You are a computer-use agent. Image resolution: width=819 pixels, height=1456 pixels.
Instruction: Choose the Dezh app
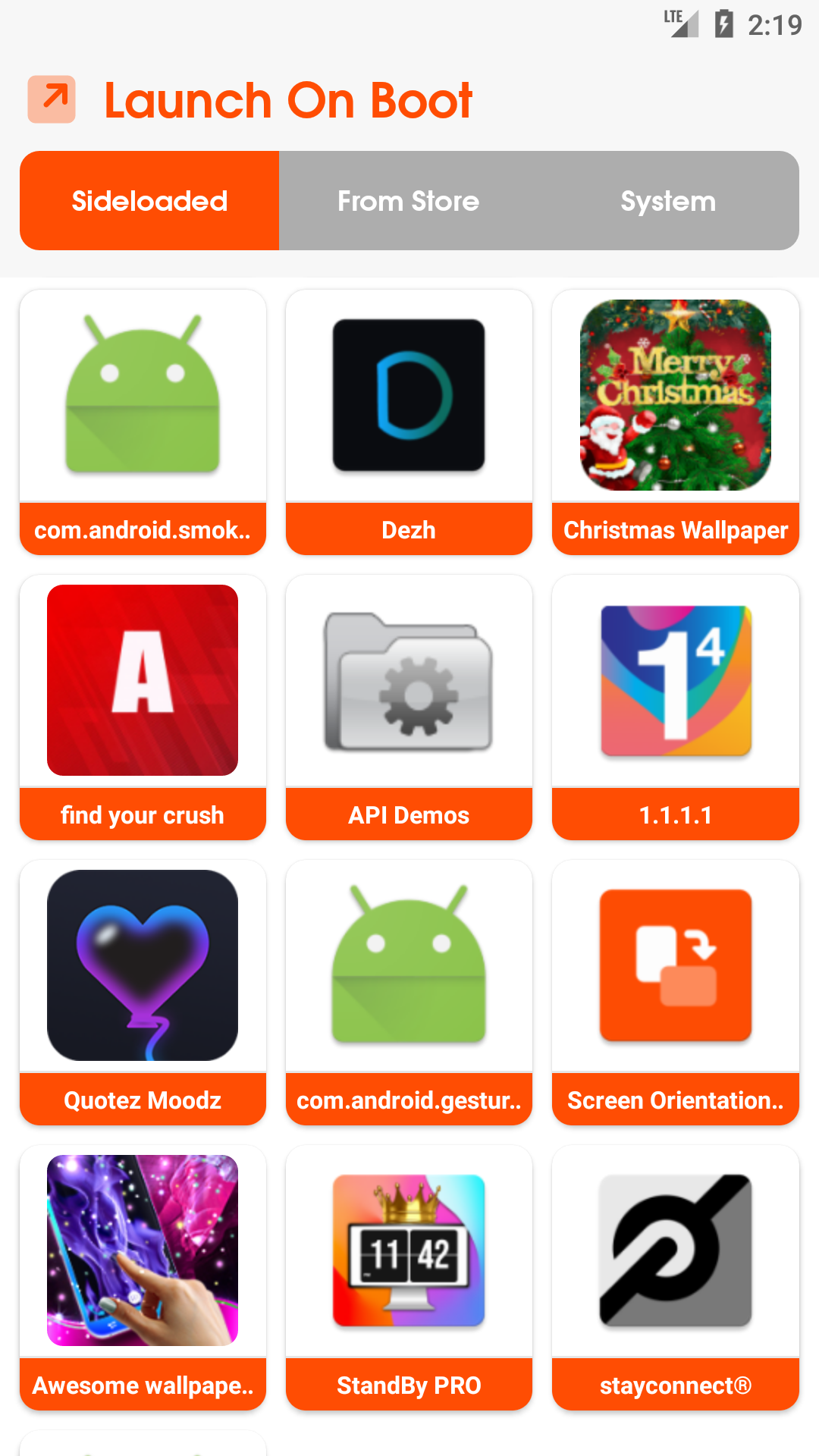point(409,422)
